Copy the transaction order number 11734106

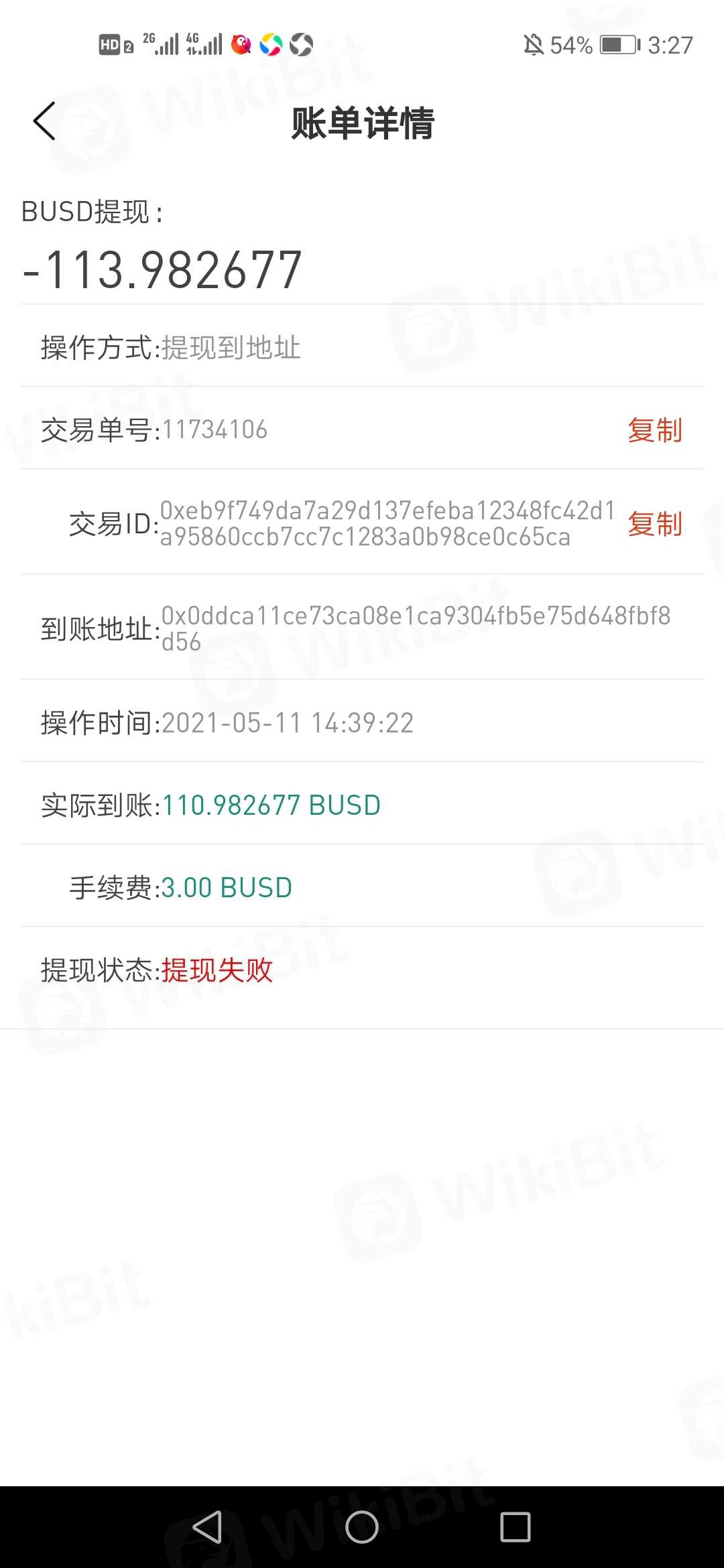click(x=654, y=430)
